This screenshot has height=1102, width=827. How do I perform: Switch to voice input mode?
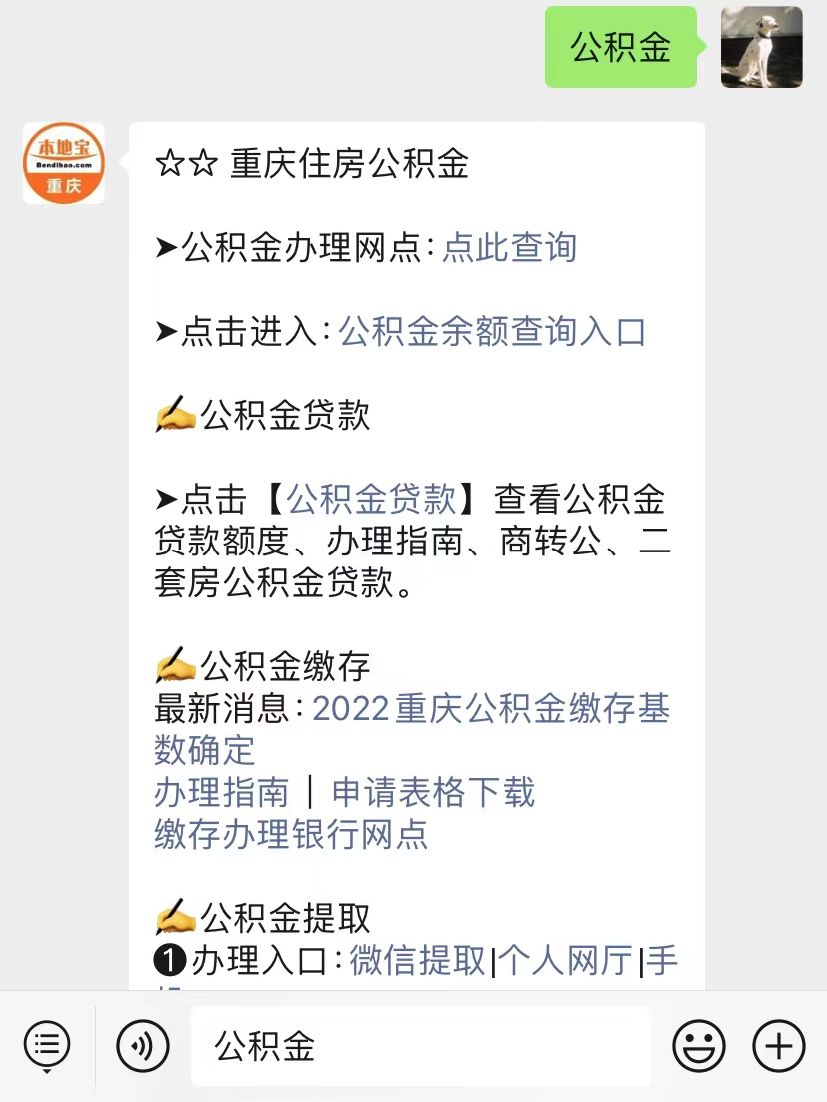pyautogui.click(x=143, y=1046)
